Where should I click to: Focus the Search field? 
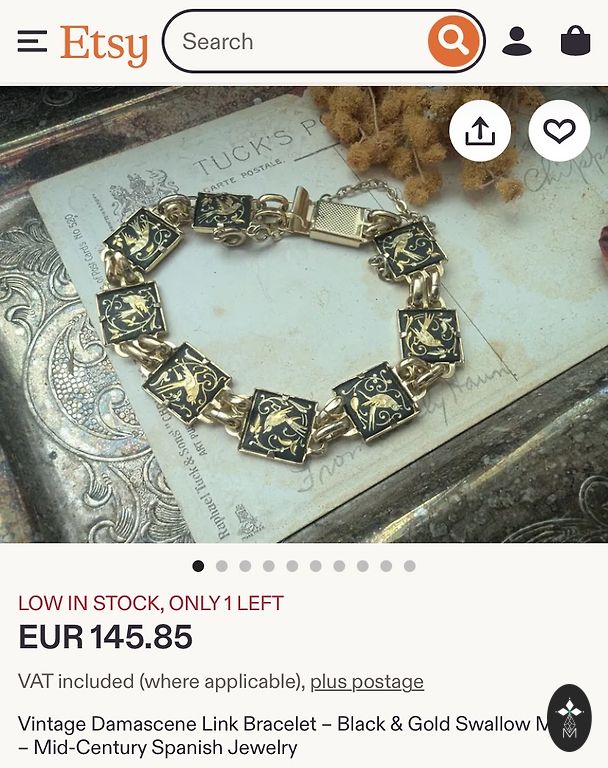tap(295, 42)
